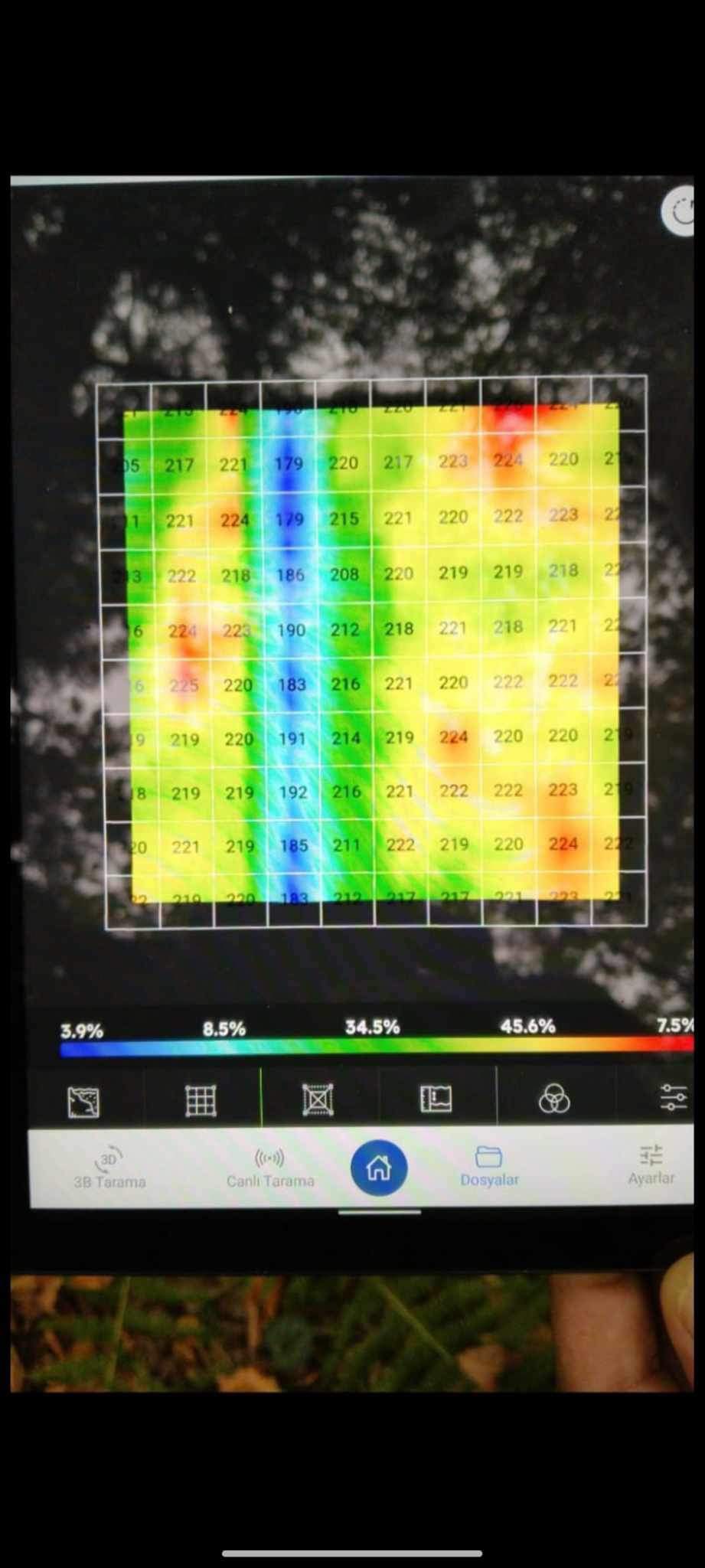Open the terrain map view tool
The width and height of the screenshot is (705, 1568).
(x=83, y=1101)
